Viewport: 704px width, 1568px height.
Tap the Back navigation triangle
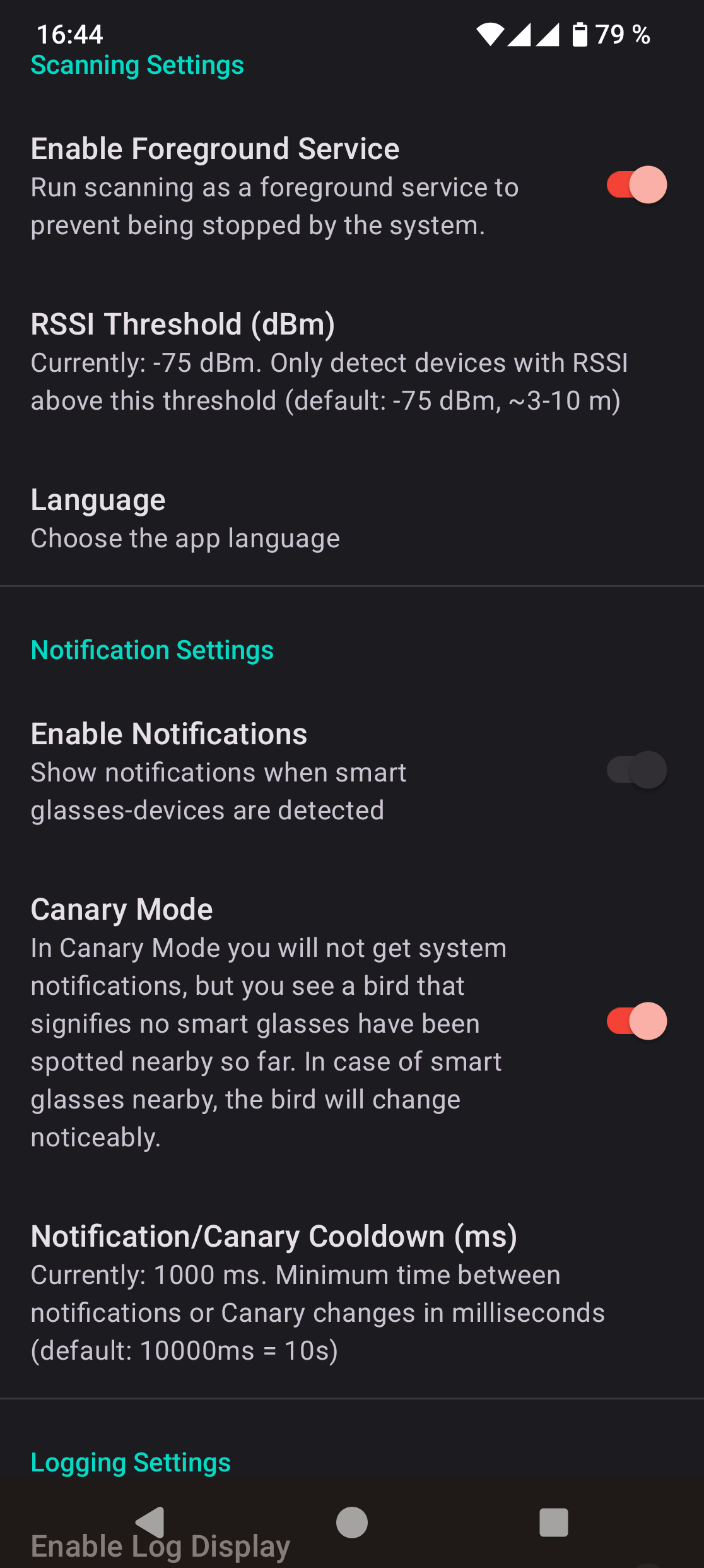[x=151, y=1522]
